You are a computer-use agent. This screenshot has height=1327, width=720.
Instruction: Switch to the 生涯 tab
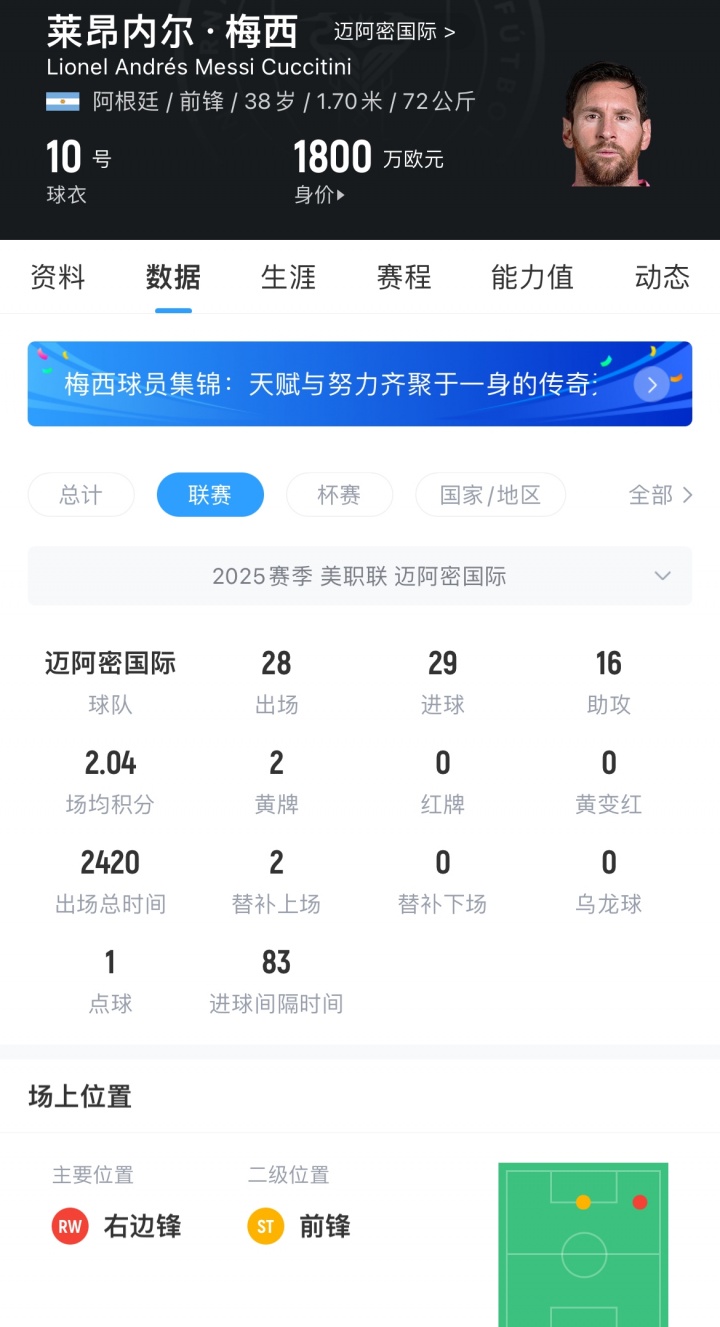coord(288,277)
